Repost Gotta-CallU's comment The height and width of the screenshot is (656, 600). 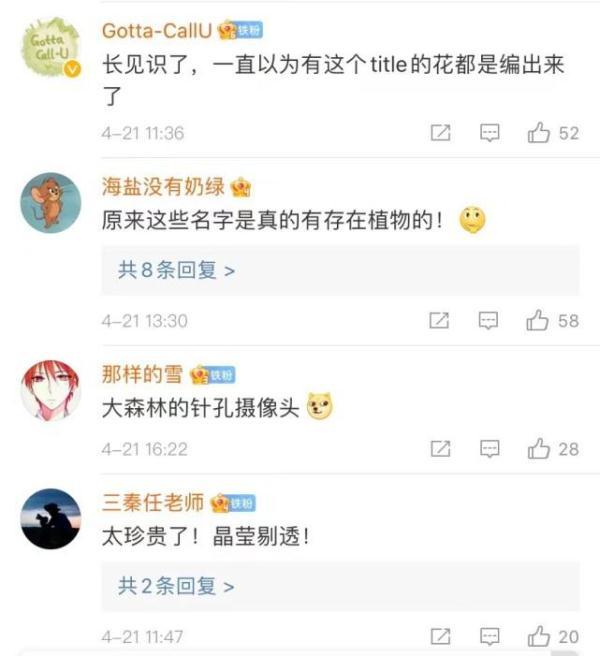[439, 133]
